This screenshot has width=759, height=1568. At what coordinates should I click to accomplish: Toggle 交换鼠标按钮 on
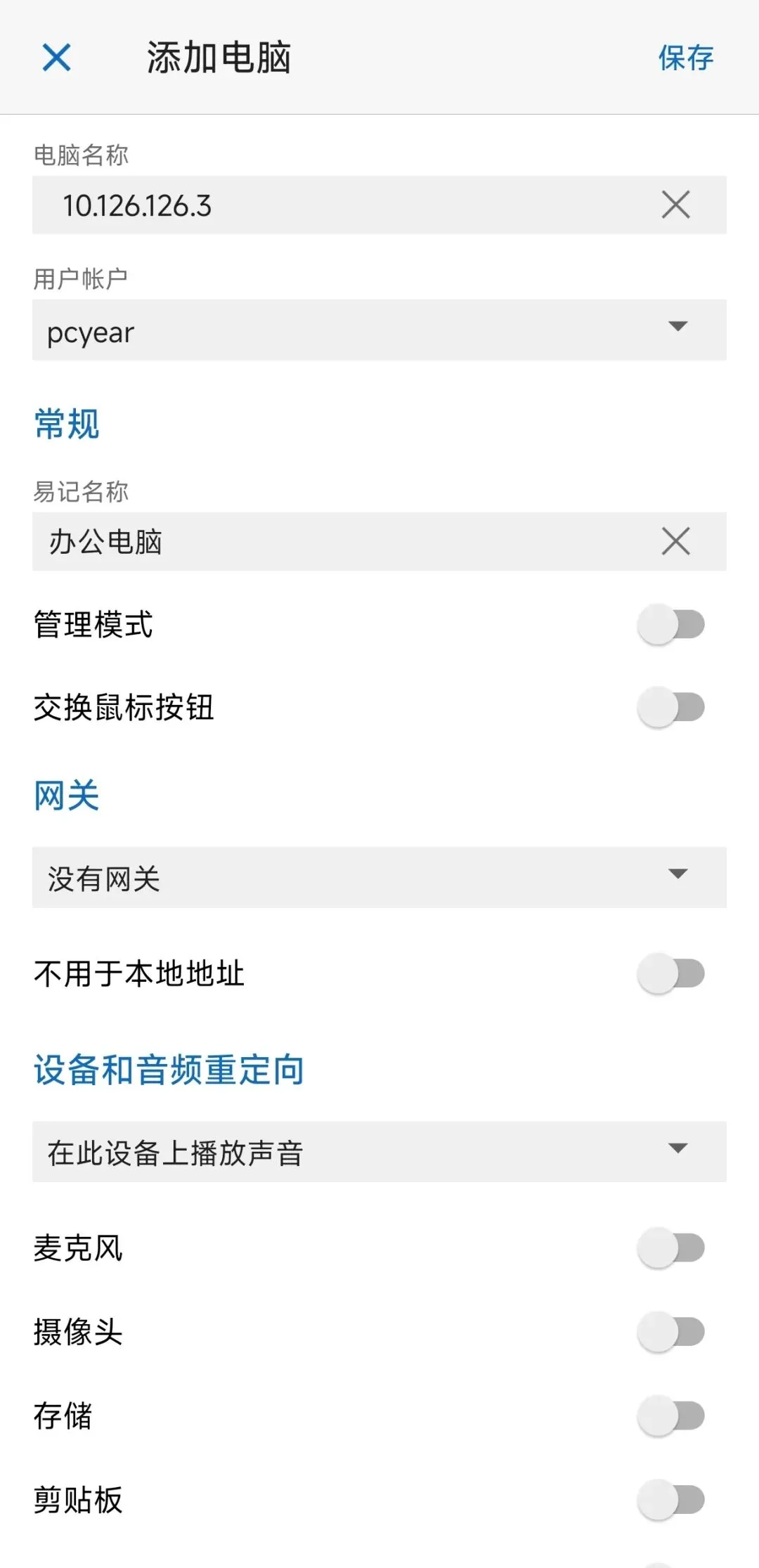click(671, 707)
